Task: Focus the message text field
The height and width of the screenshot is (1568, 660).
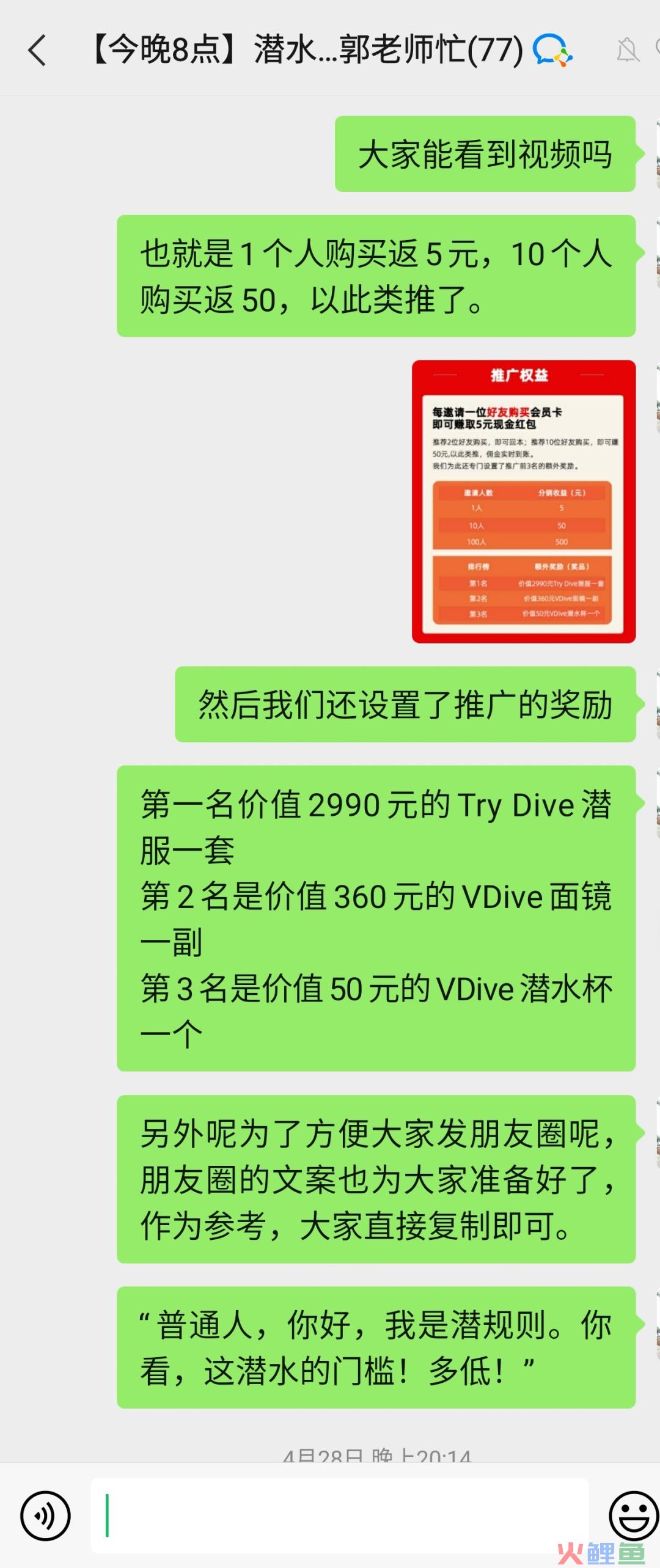Action: click(x=339, y=1515)
